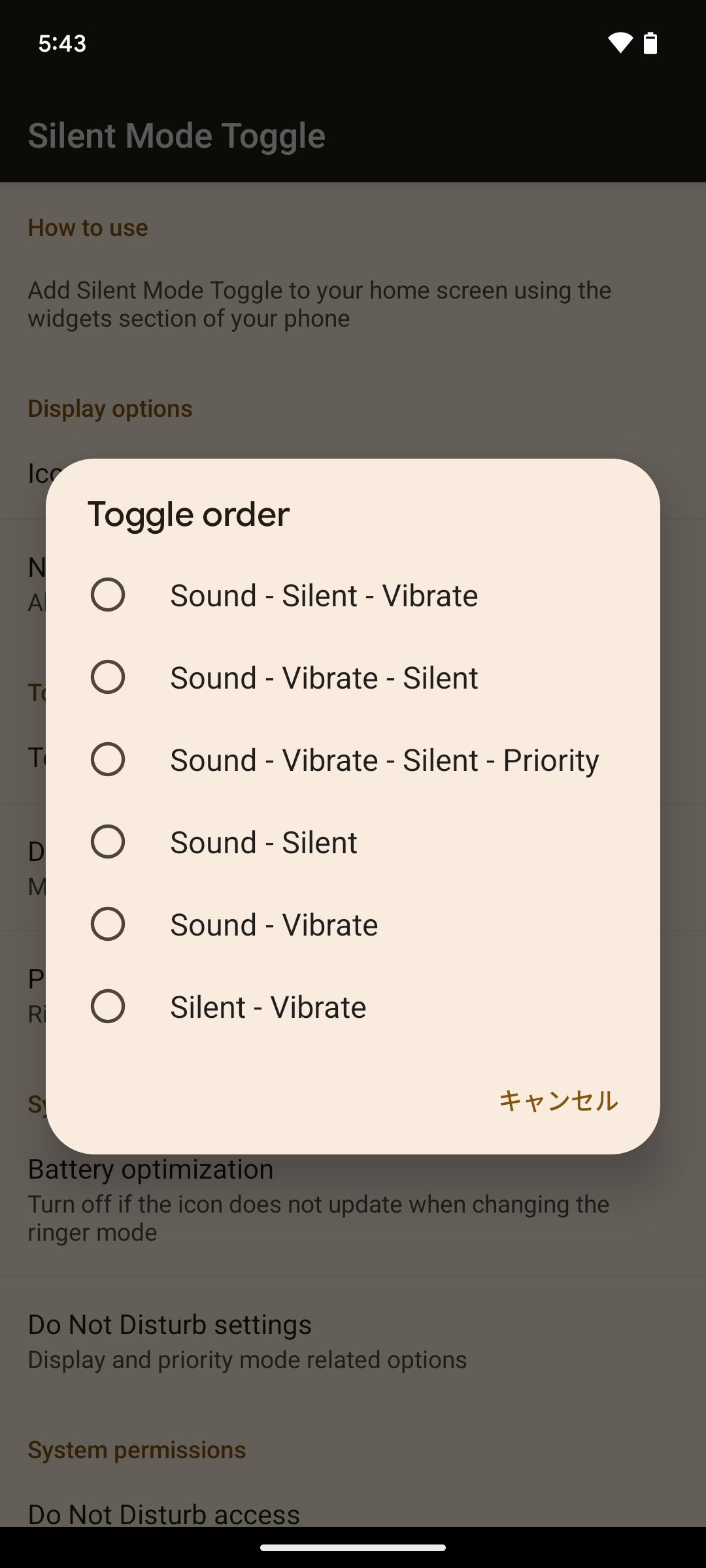Tap the Toggle order dialog title
Viewport: 706px width, 1568px height.
[188, 514]
